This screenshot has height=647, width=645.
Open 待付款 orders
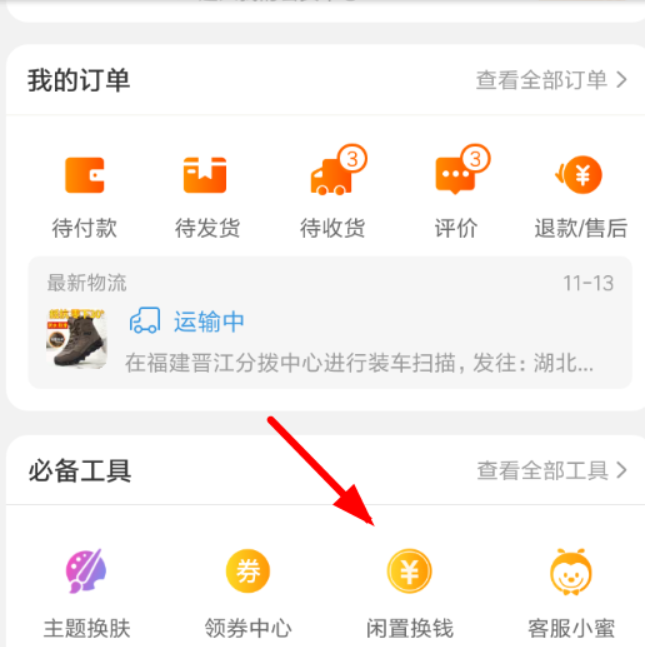[x=85, y=195]
